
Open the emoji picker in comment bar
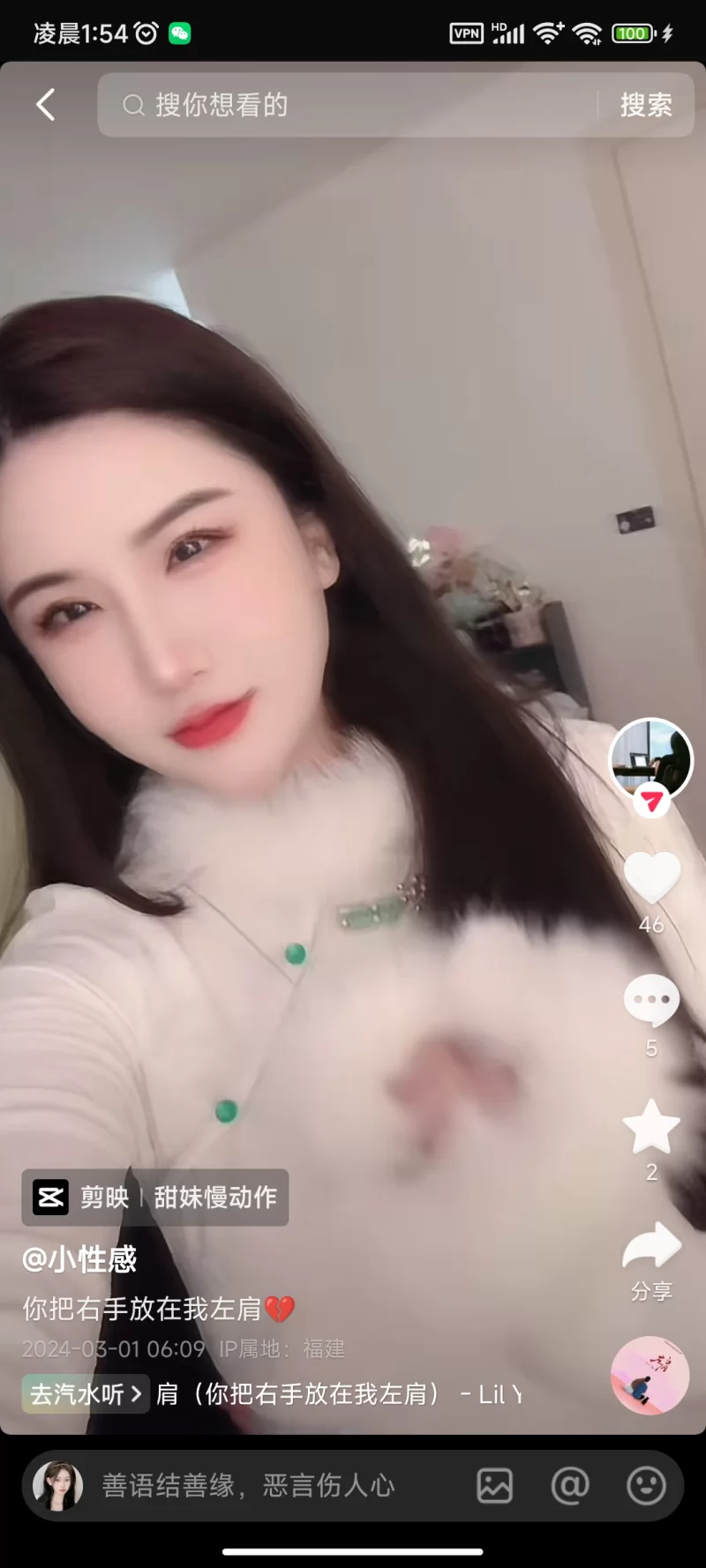[x=646, y=1486]
